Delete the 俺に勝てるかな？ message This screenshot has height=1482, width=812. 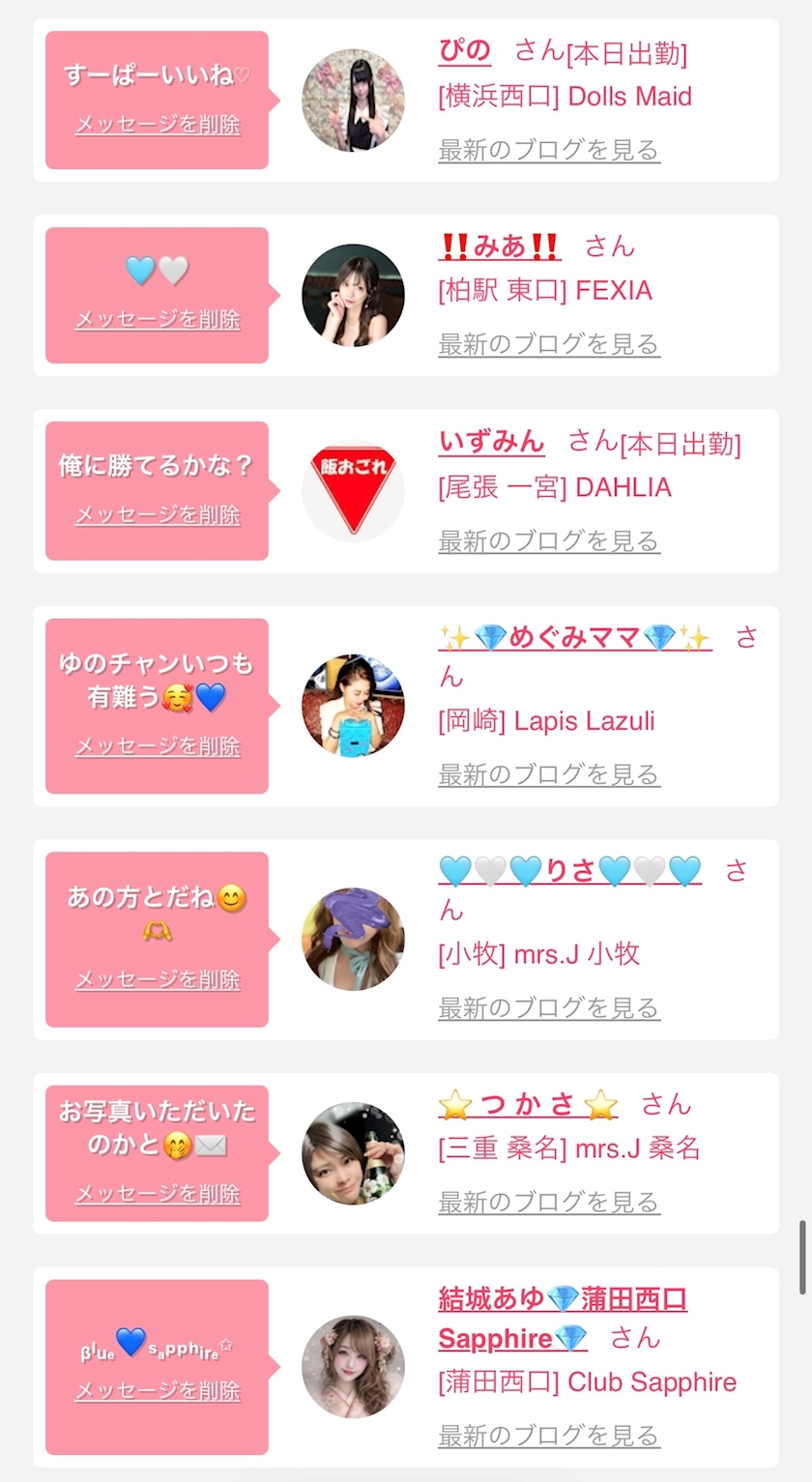coord(158,514)
